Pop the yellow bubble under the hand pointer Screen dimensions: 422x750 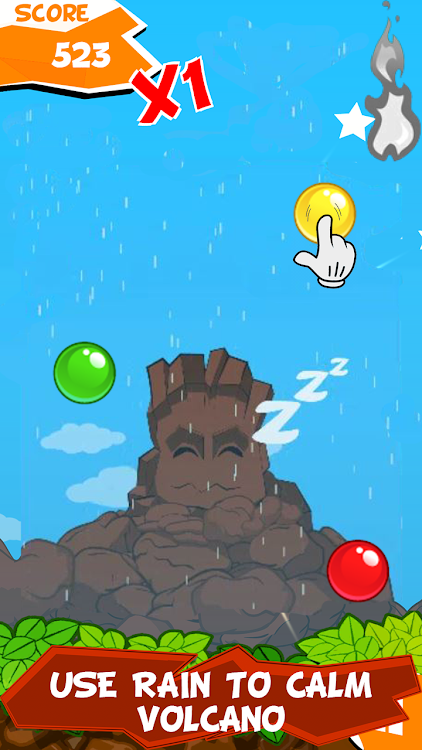324,213
